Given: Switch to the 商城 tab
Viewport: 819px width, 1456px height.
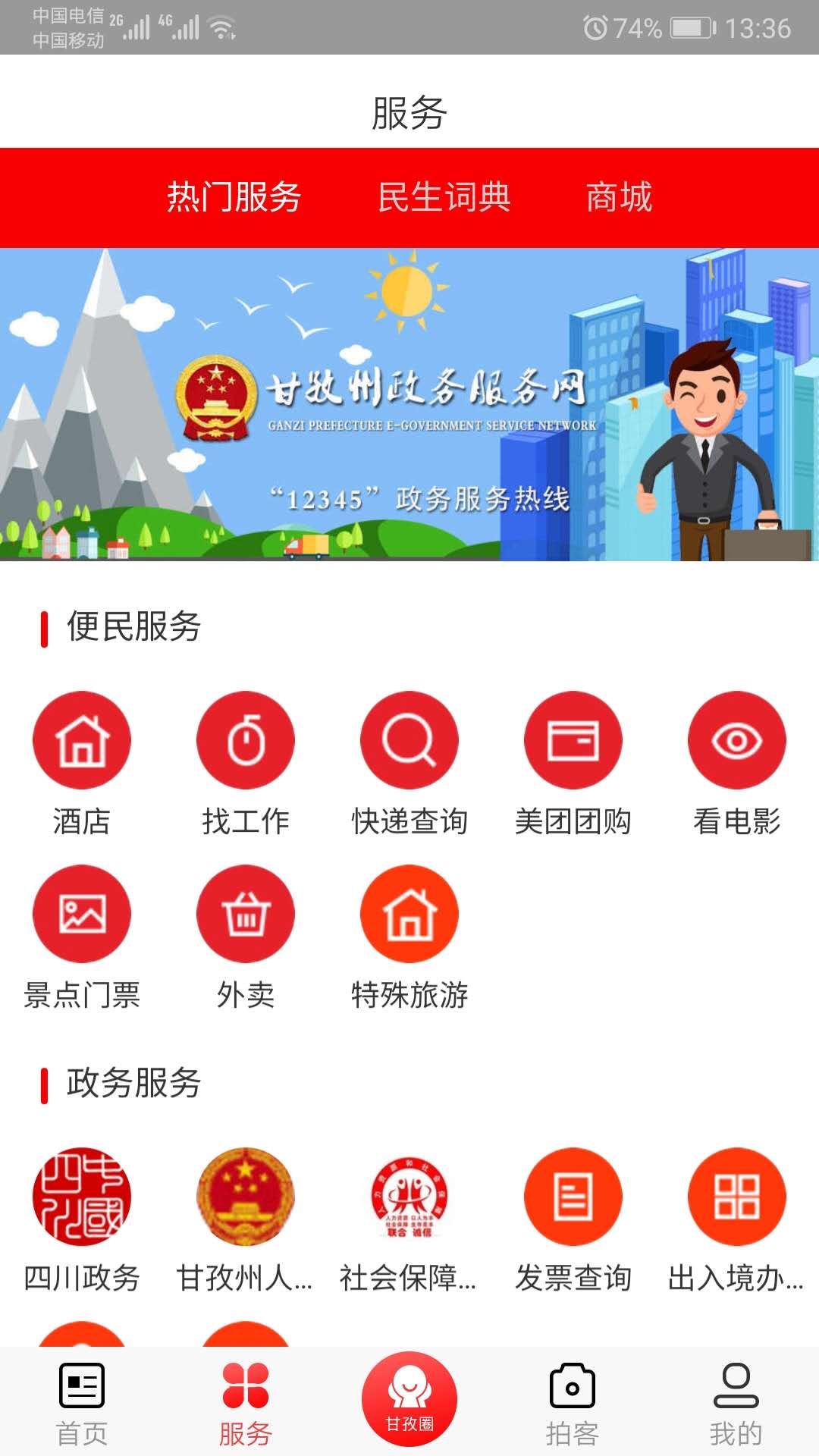Looking at the screenshot, I should [x=619, y=197].
